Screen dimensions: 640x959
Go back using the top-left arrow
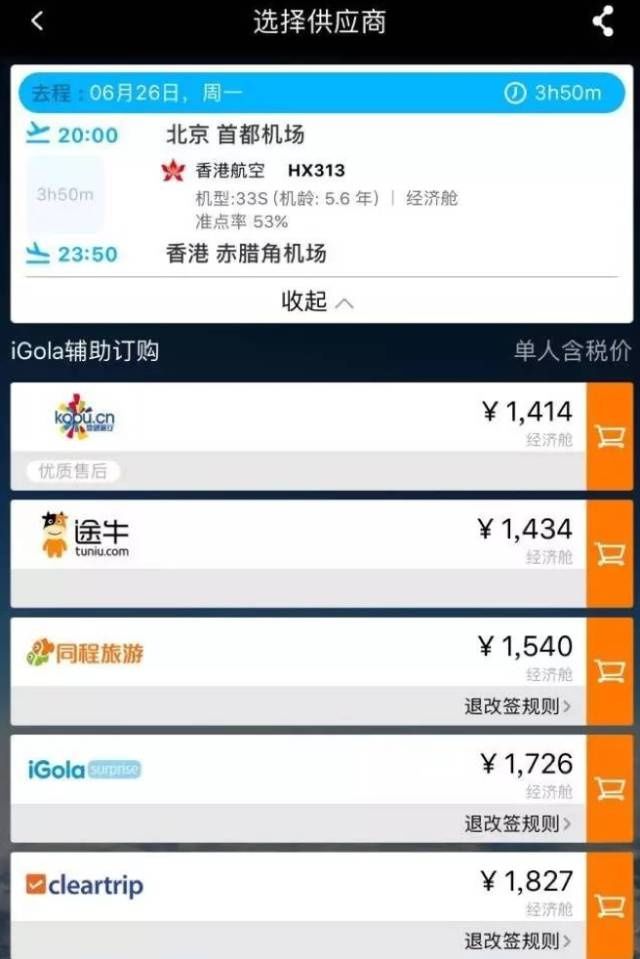coord(37,21)
